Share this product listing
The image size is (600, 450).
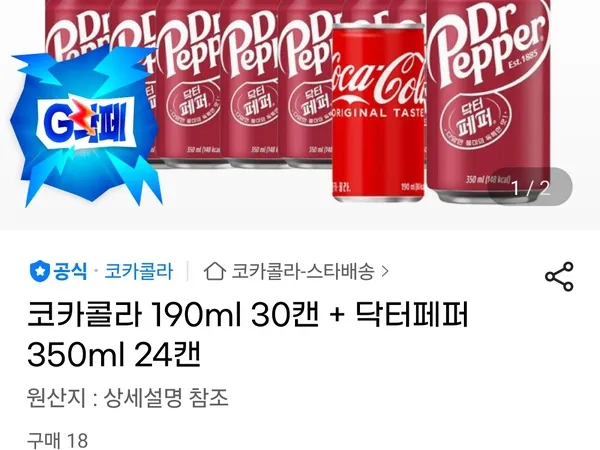(x=558, y=277)
